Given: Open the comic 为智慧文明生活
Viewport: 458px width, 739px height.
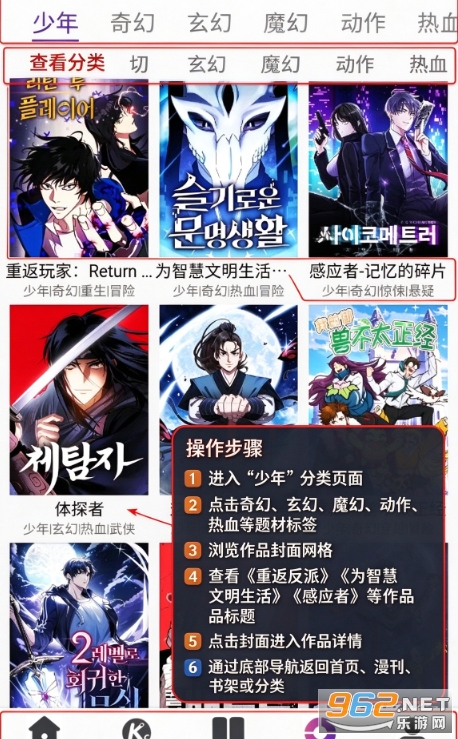Looking at the screenshot, I should (x=229, y=170).
